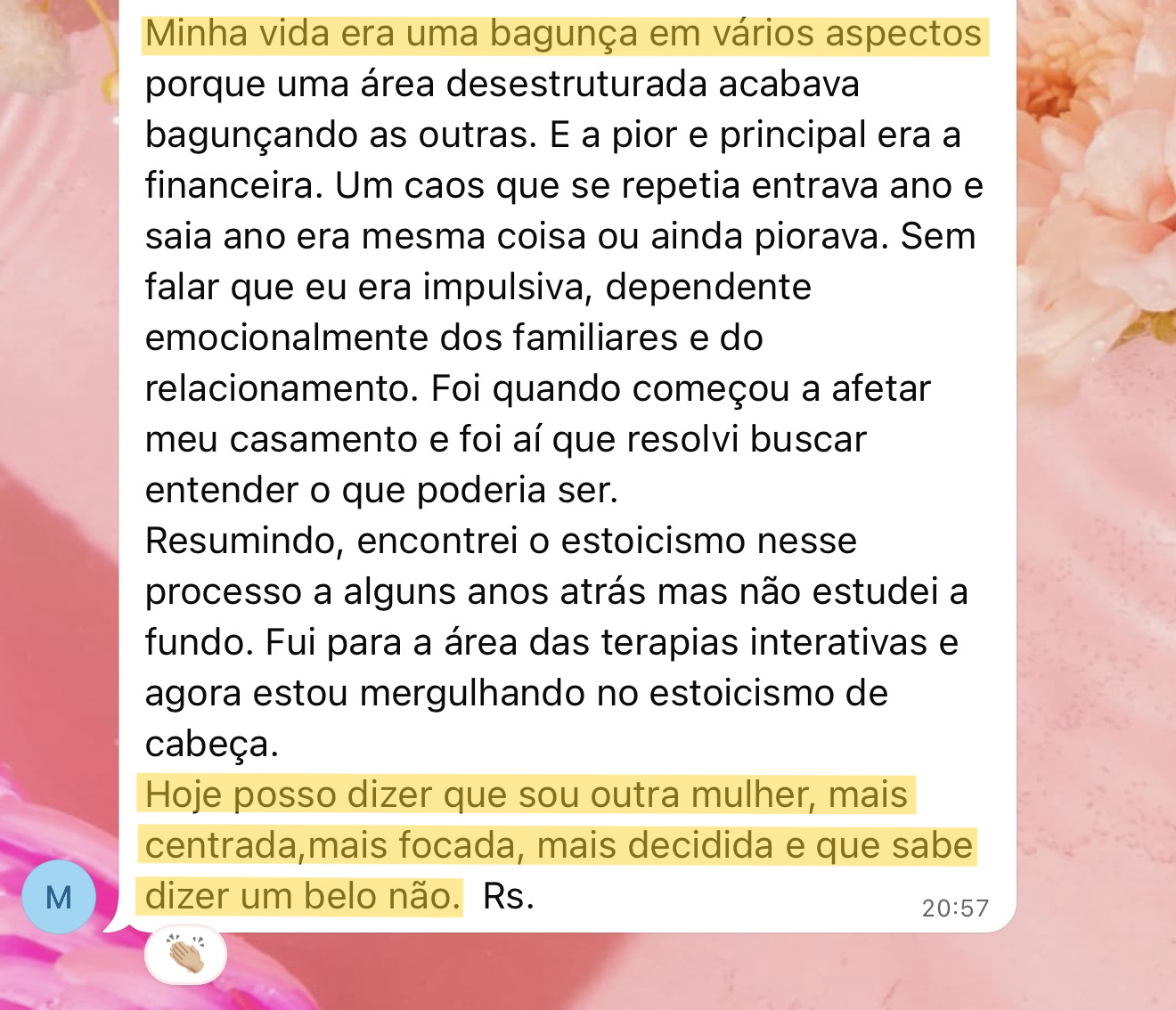Open sender profile via M avatar
This screenshot has width=1176, height=1010.
[59, 896]
